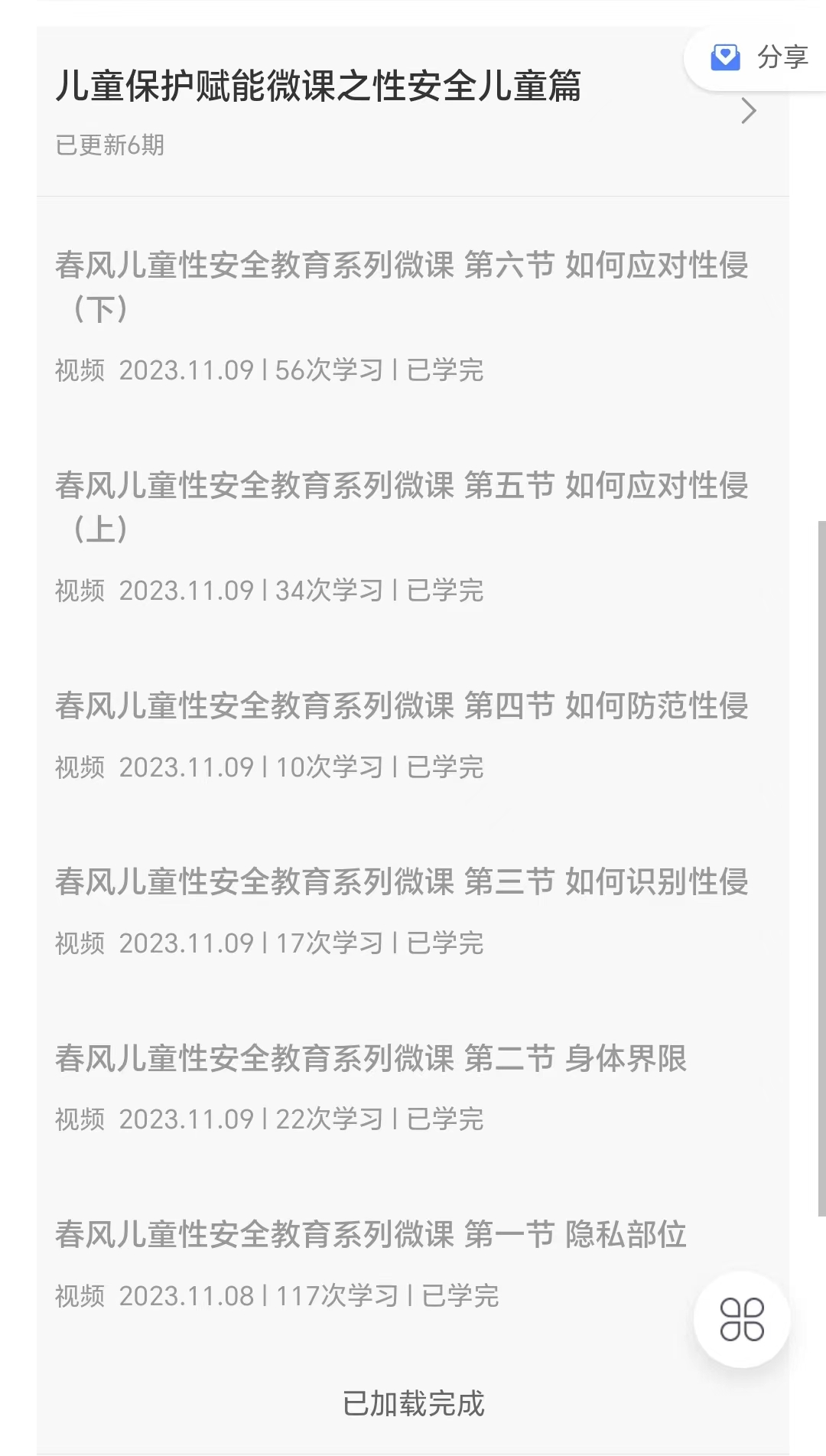Screen dimensions: 826x1456
Task: Tap the 分享 share button
Action: click(759, 57)
